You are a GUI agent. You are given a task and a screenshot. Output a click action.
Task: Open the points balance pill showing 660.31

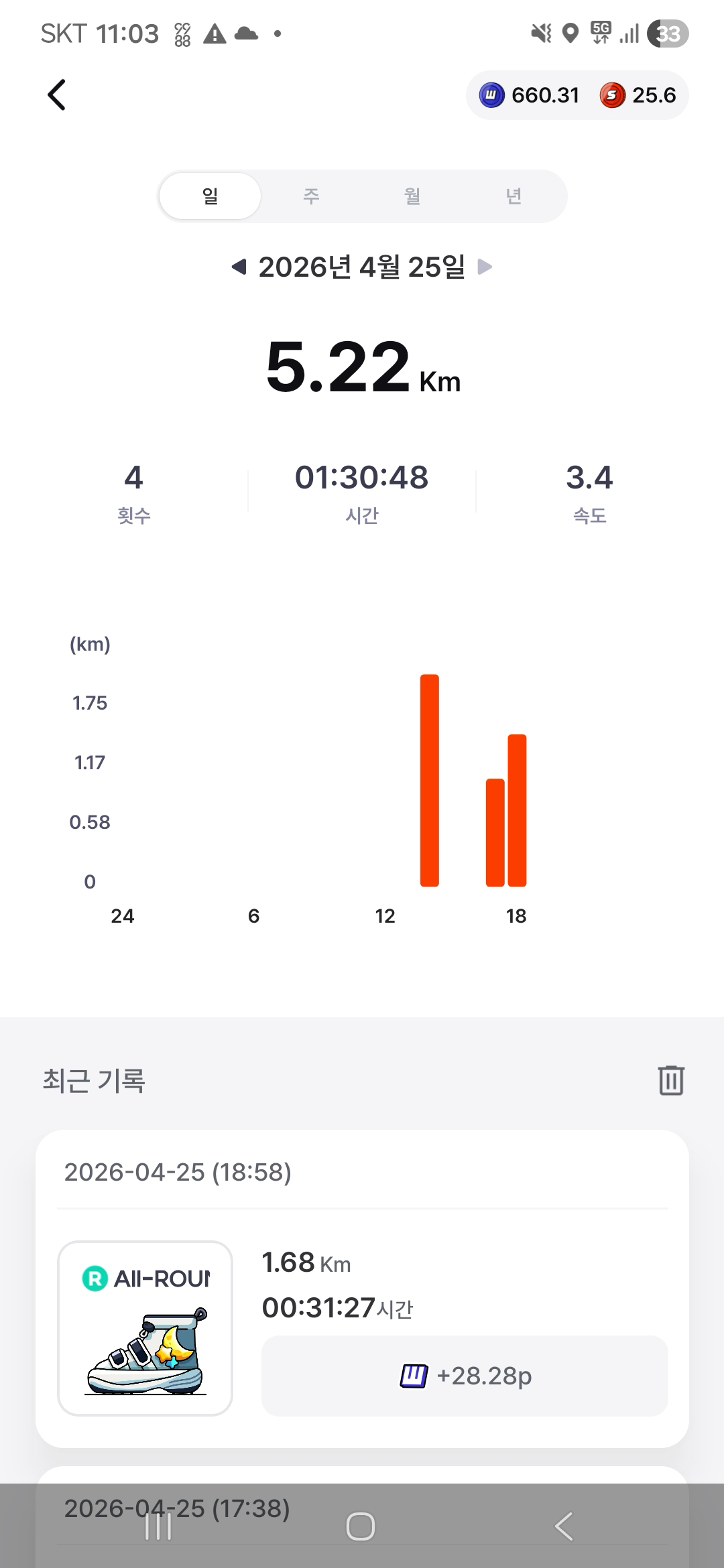[530, 95]
